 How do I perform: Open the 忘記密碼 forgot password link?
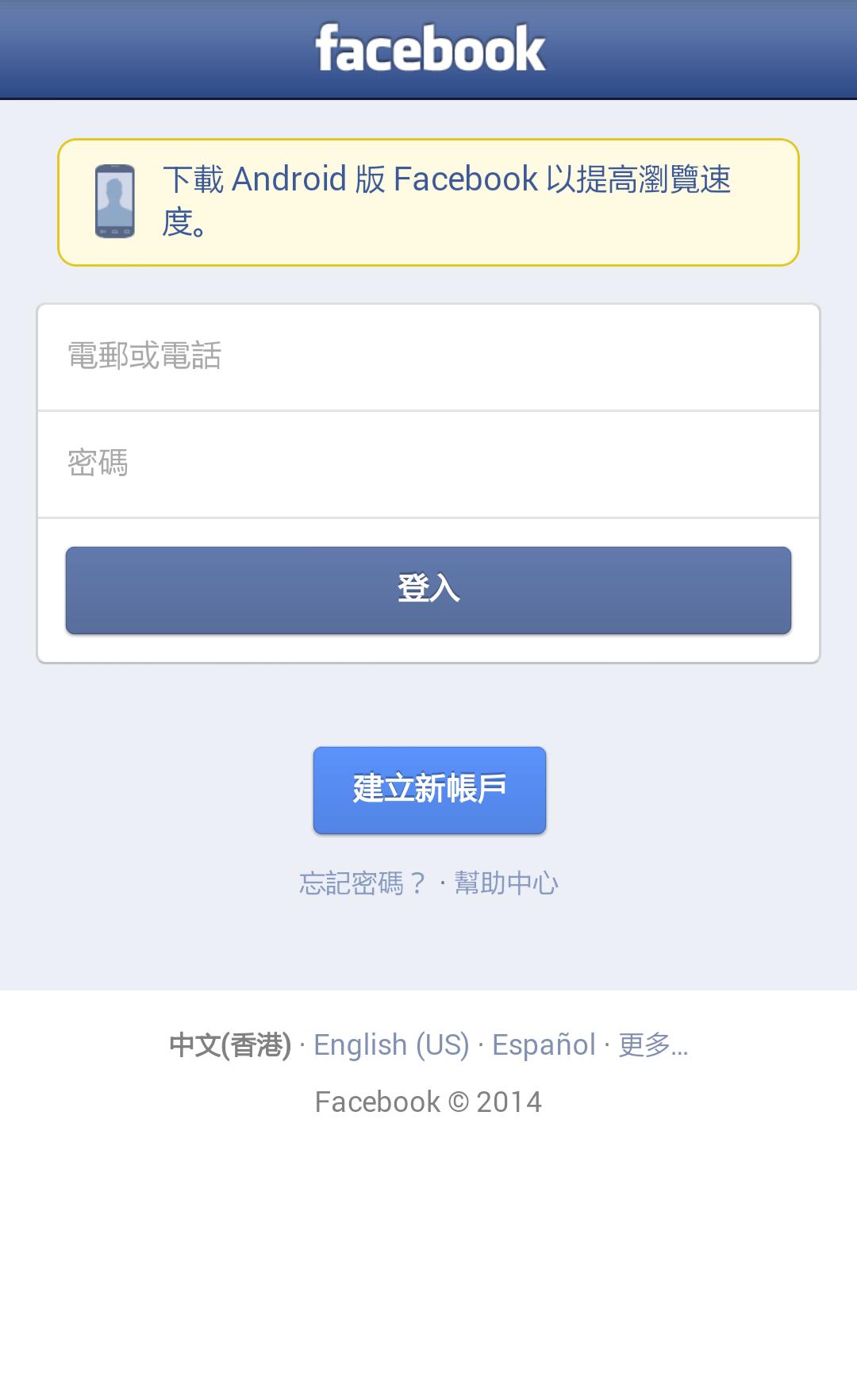point(363,883)
